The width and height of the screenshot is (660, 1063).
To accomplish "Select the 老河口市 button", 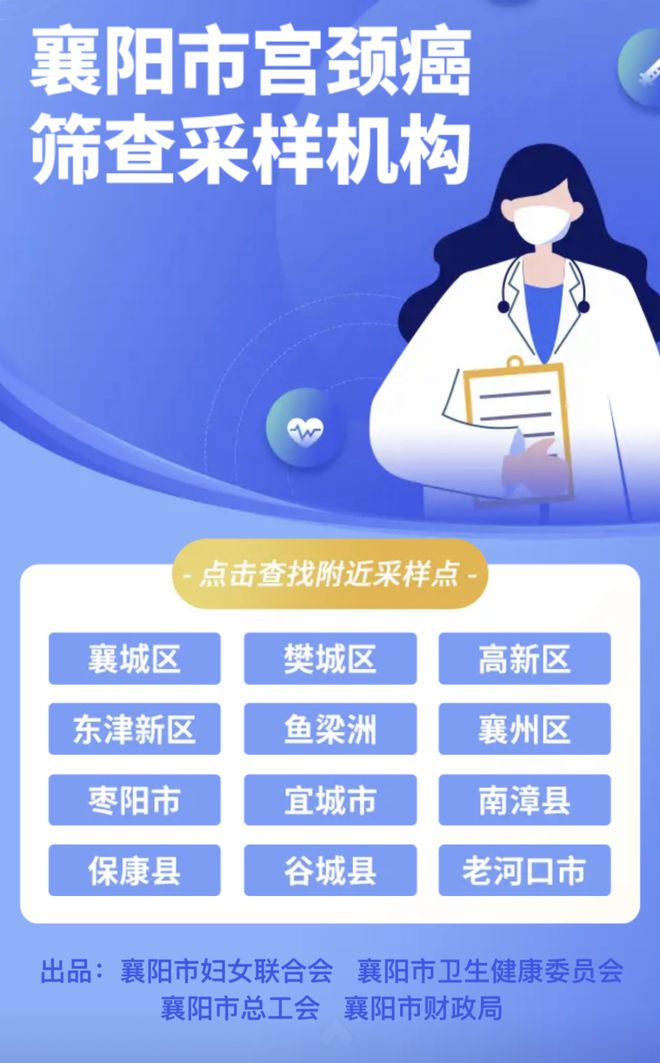I will [524, 870].
